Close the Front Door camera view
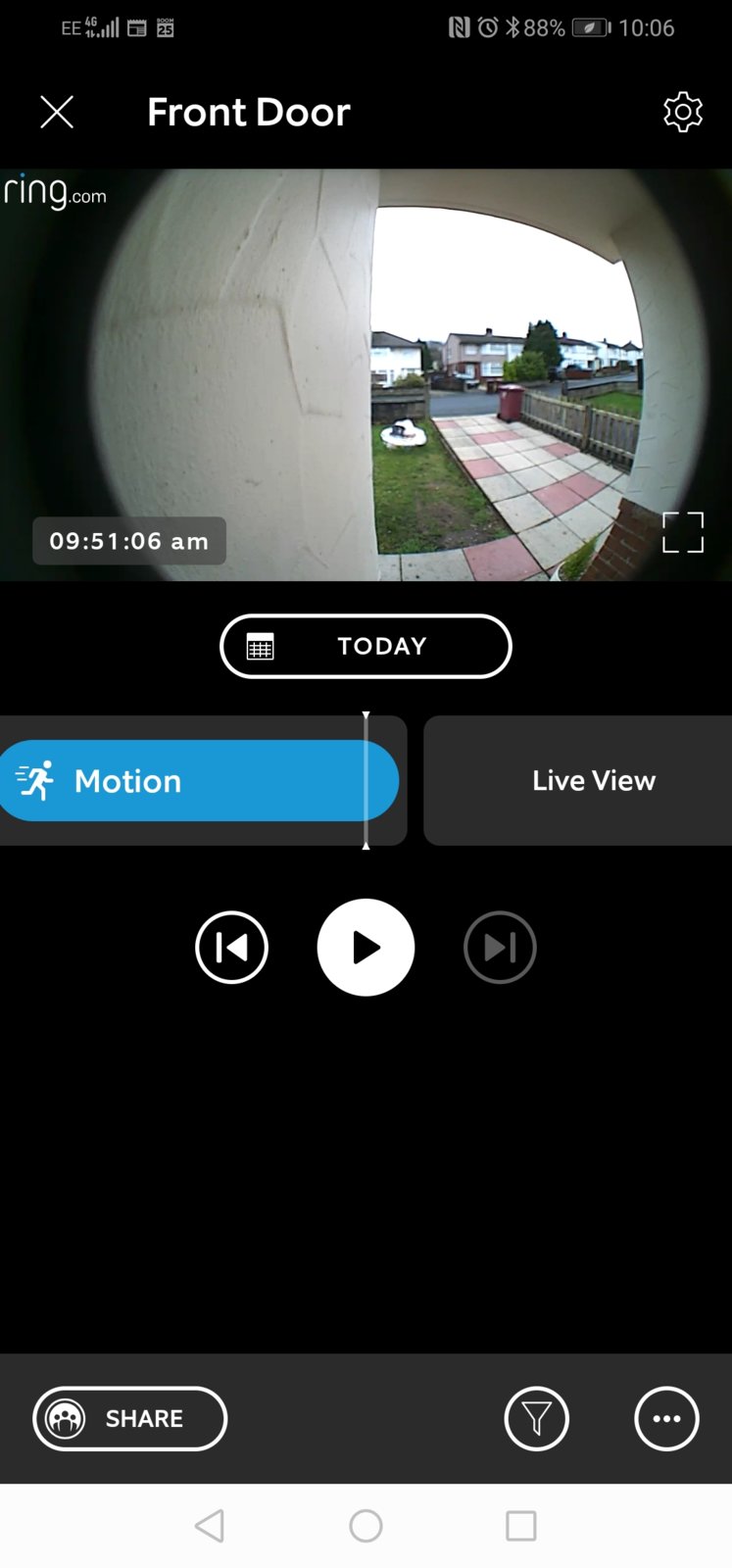 (57, 113)
